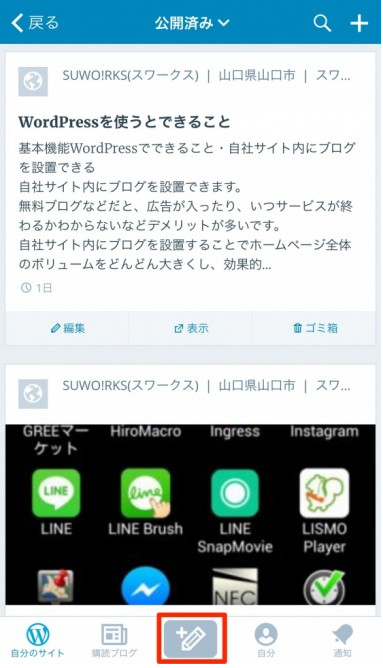Open the second post with app icons image

[190, 485]
